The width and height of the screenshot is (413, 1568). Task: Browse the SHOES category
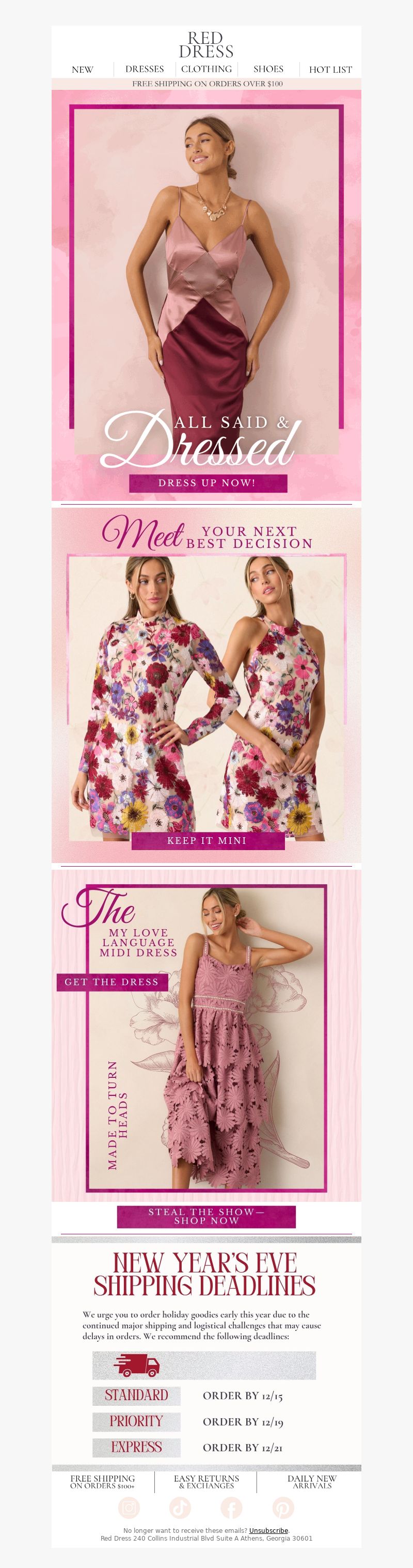[x=268, y=69]
